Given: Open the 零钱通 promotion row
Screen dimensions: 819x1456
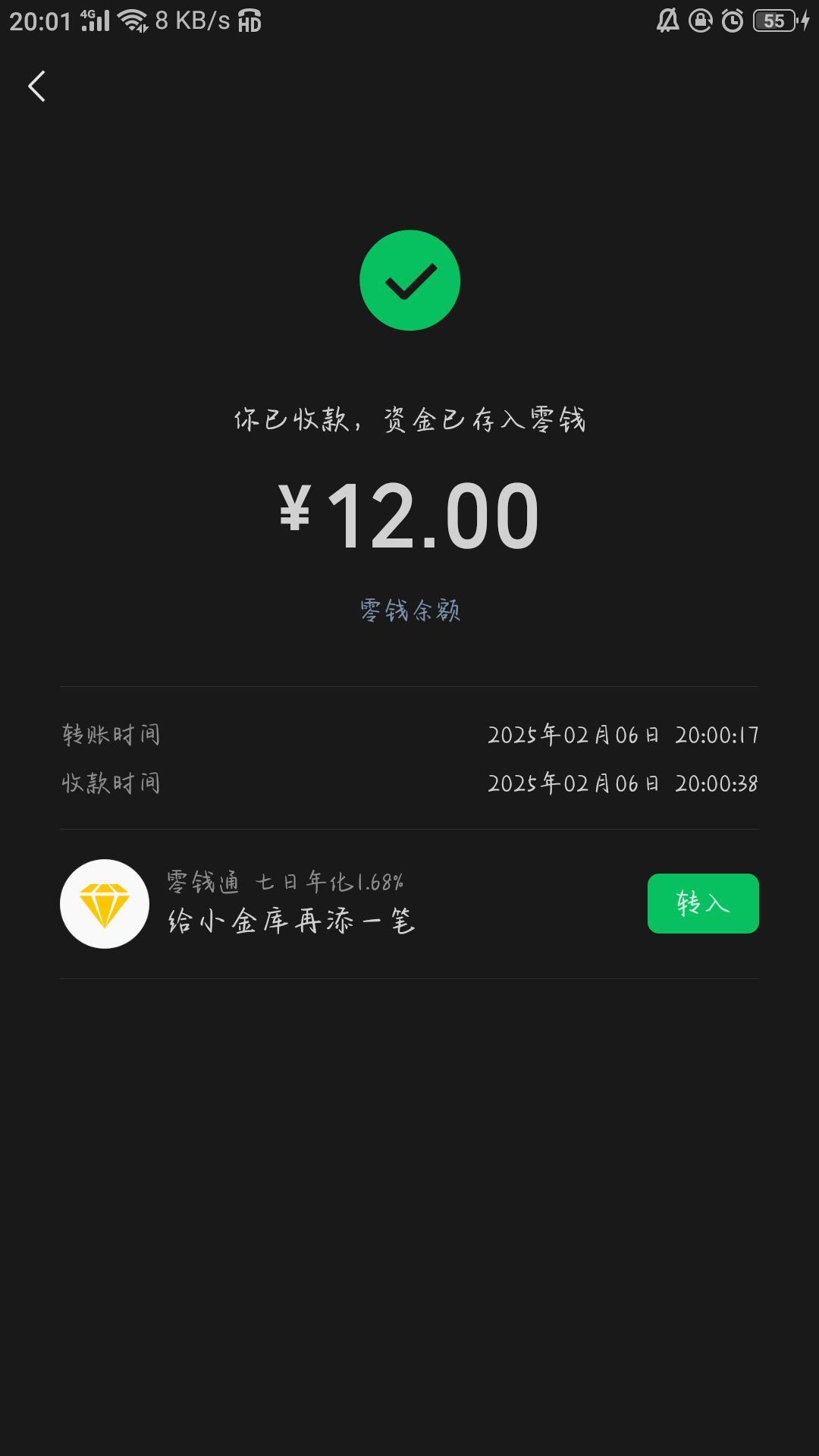Looking at the screenshot, I should pyautogui.click(x=292, y=904).
